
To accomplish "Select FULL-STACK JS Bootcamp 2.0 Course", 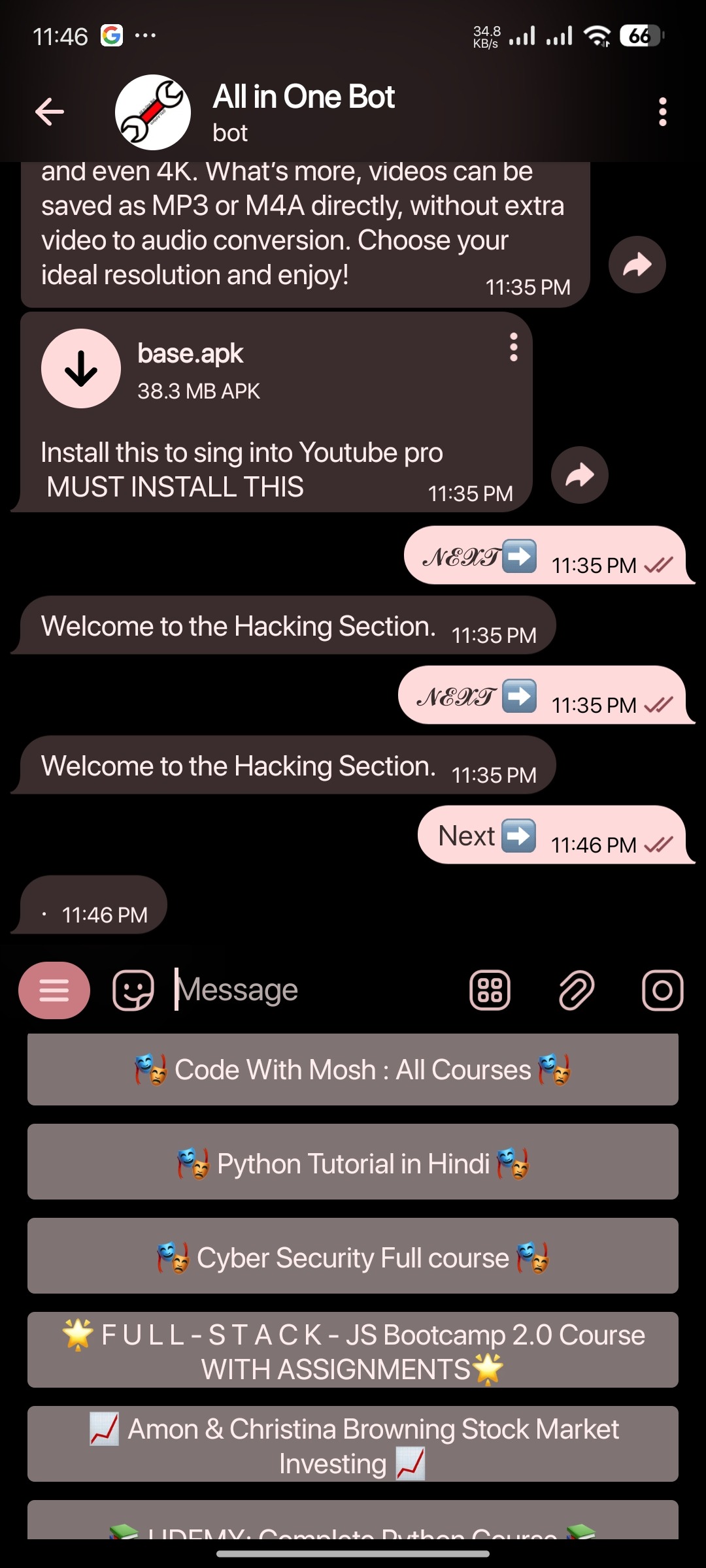I will click(353, 1351).
